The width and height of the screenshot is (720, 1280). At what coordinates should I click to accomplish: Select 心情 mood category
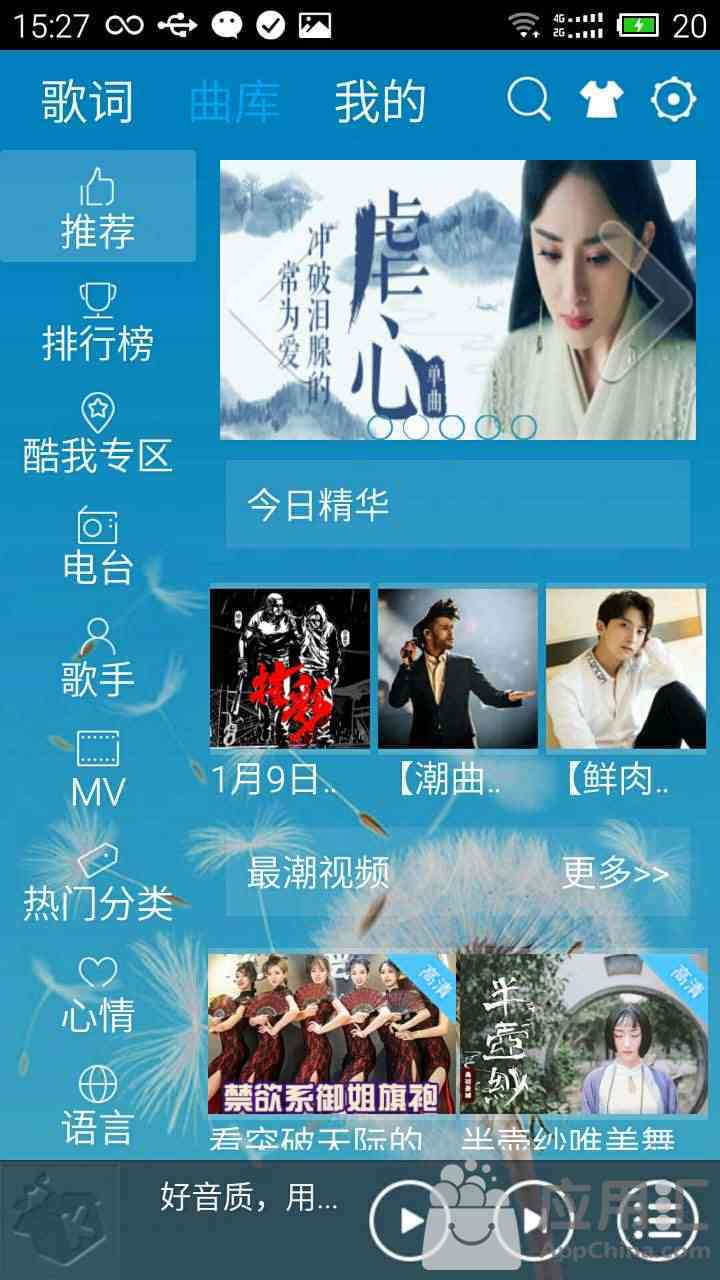98,994
